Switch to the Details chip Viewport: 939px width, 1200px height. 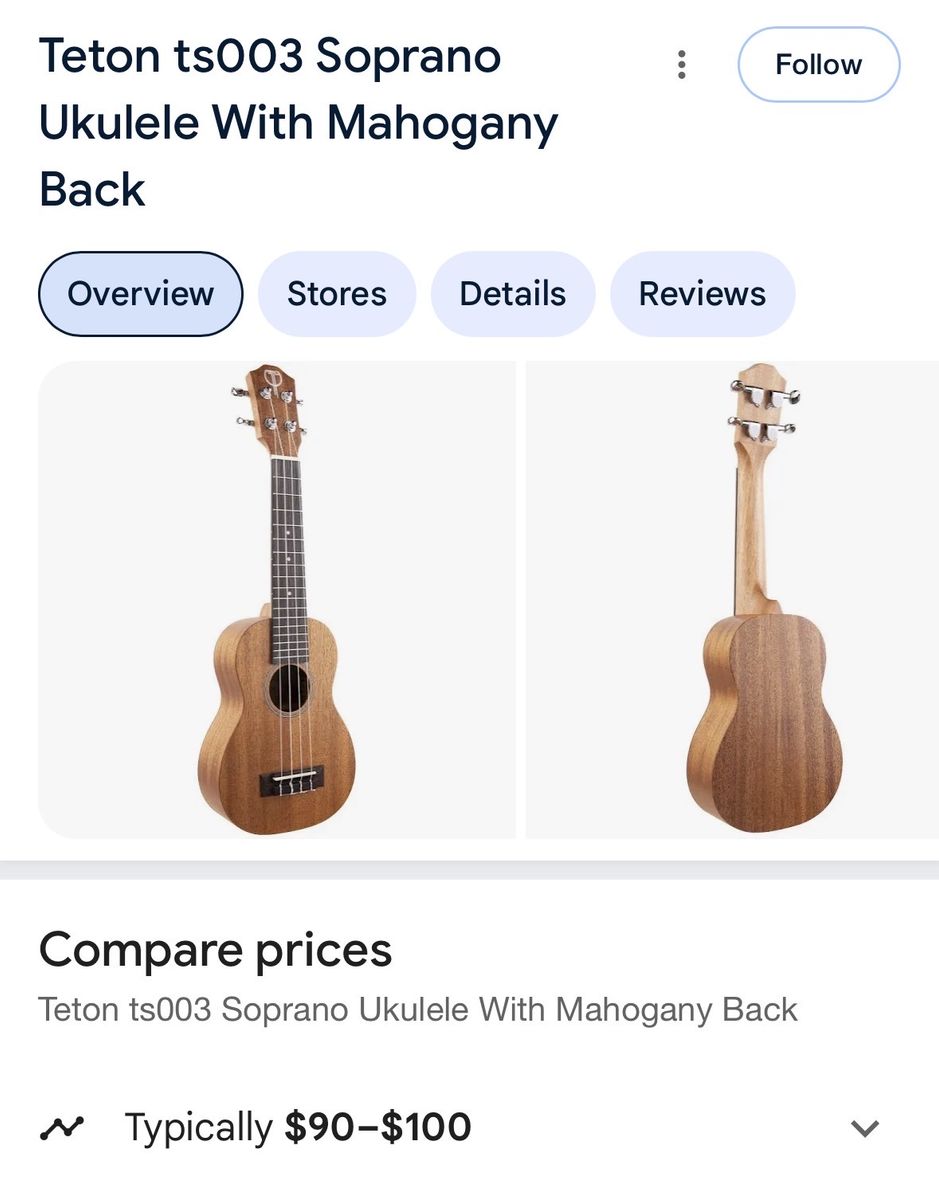pyautogui.click(x=512, y=294)
